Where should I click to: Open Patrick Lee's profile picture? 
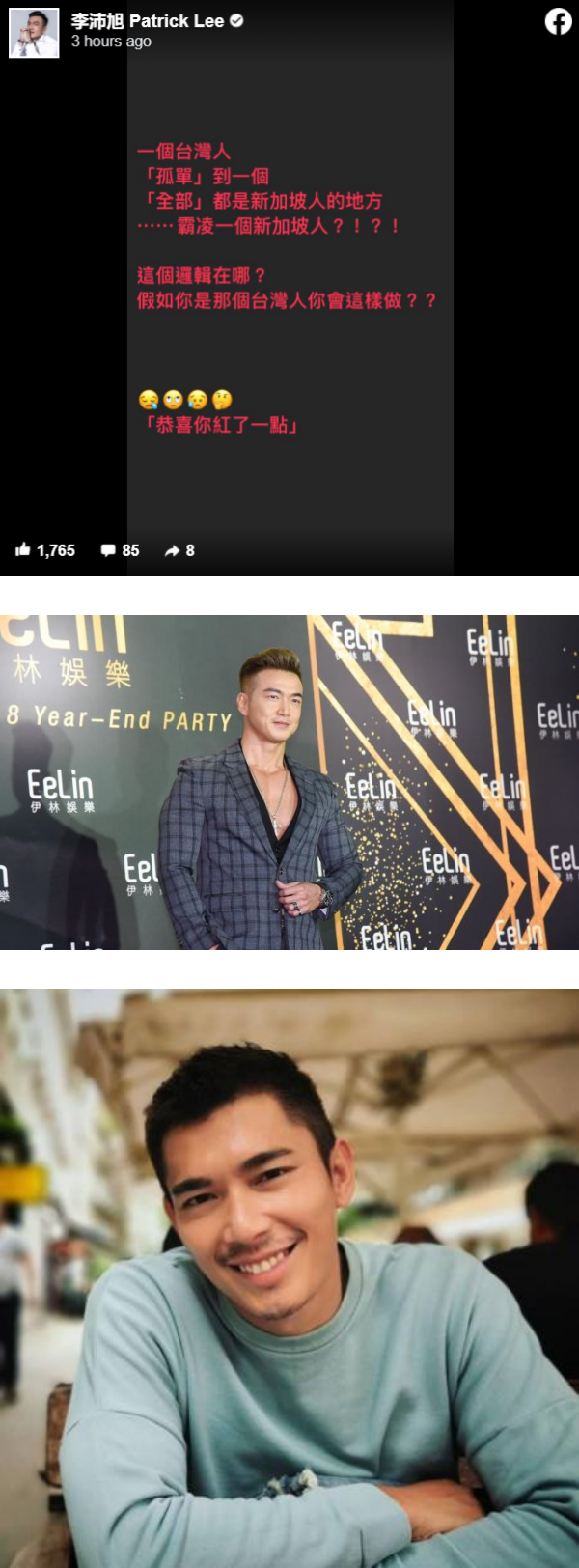[34, 33]
